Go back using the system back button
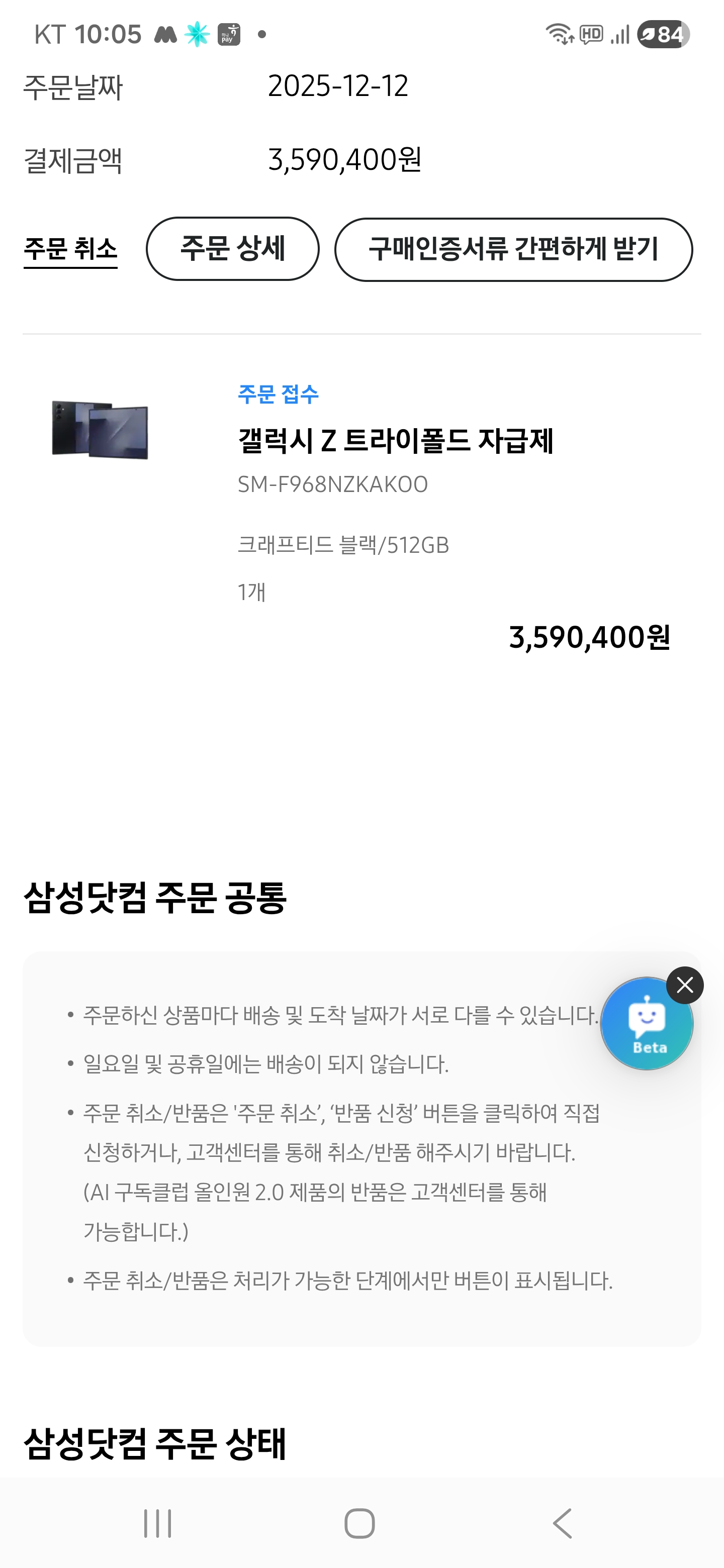This screenshot has width=724, height=1568. point(562,1524)
